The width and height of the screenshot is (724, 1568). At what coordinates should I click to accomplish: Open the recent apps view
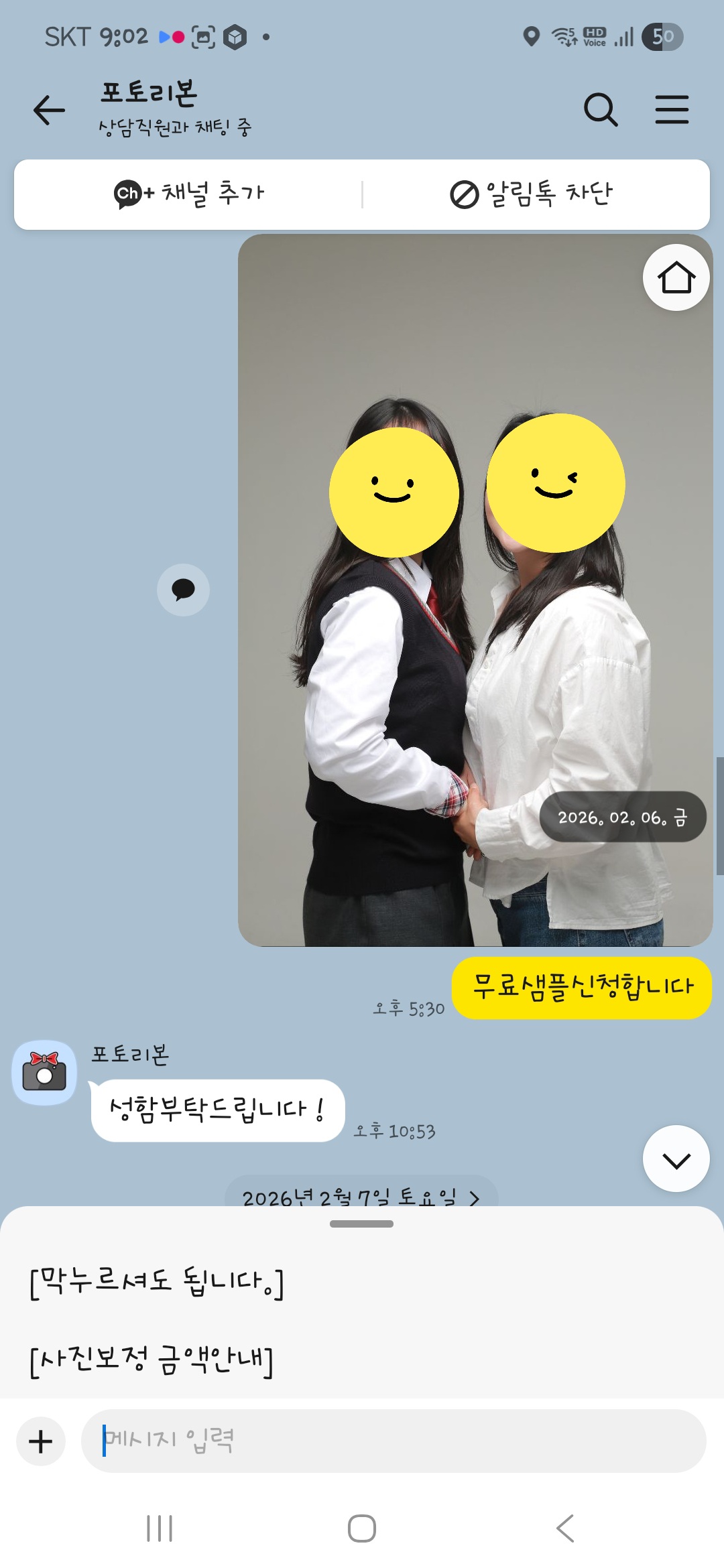click(x=160, y=1528)
